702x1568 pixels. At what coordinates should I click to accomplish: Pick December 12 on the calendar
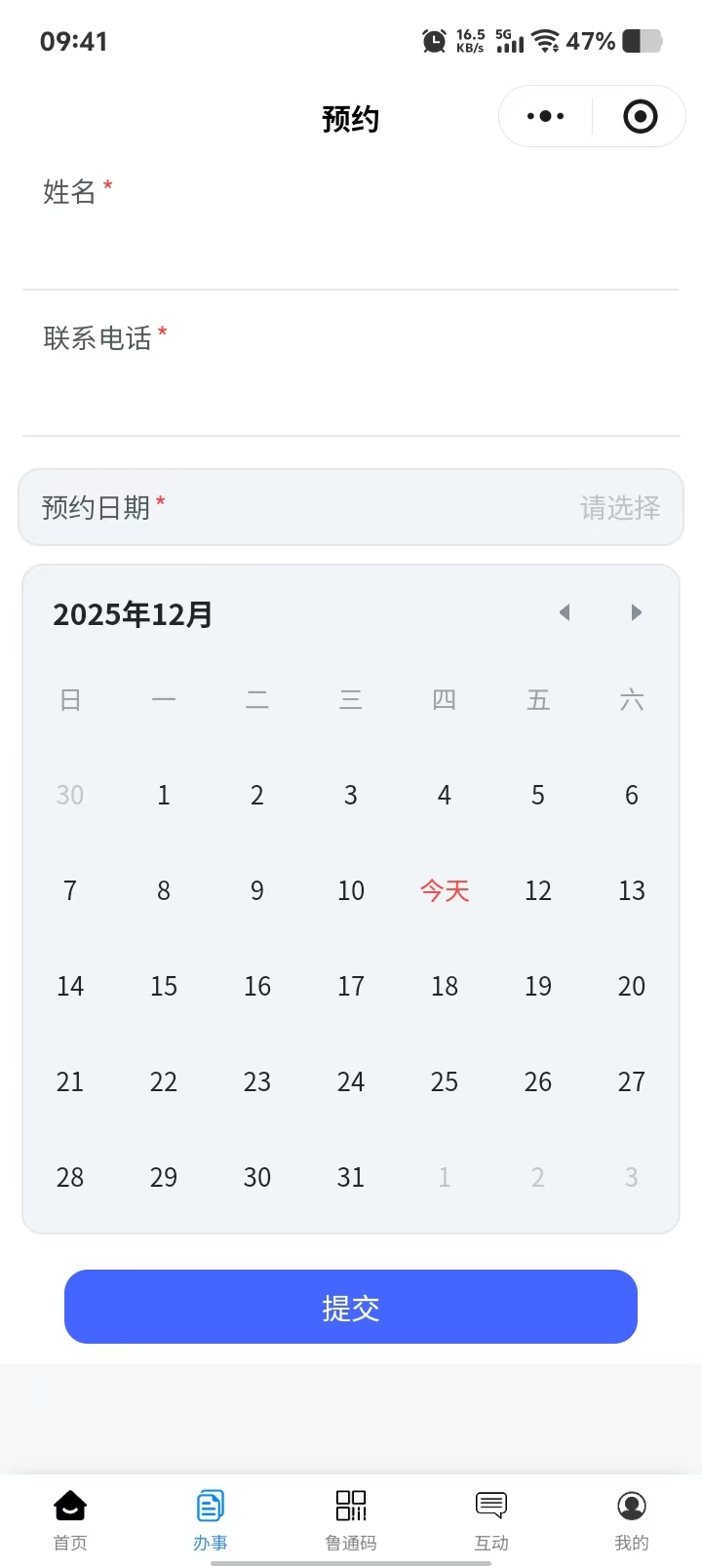click(x=538, y=890)
